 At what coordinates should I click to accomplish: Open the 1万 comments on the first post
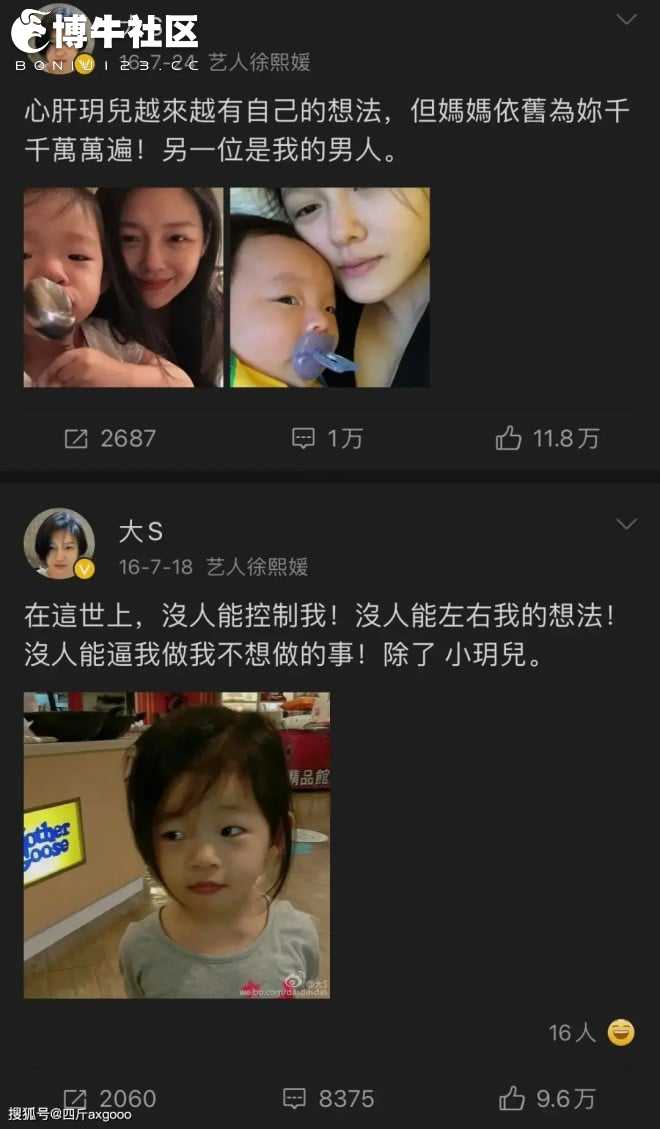click(x=328, y=438)
